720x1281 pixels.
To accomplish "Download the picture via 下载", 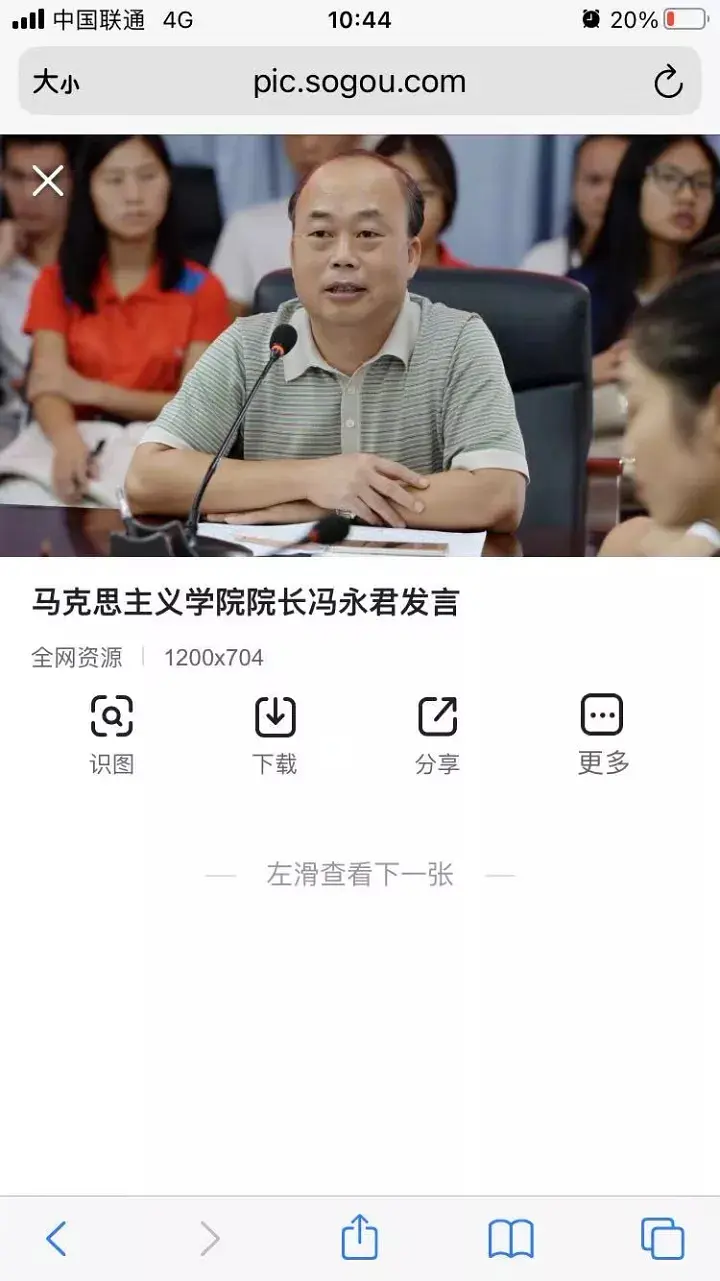I will [x=275, y=734].
